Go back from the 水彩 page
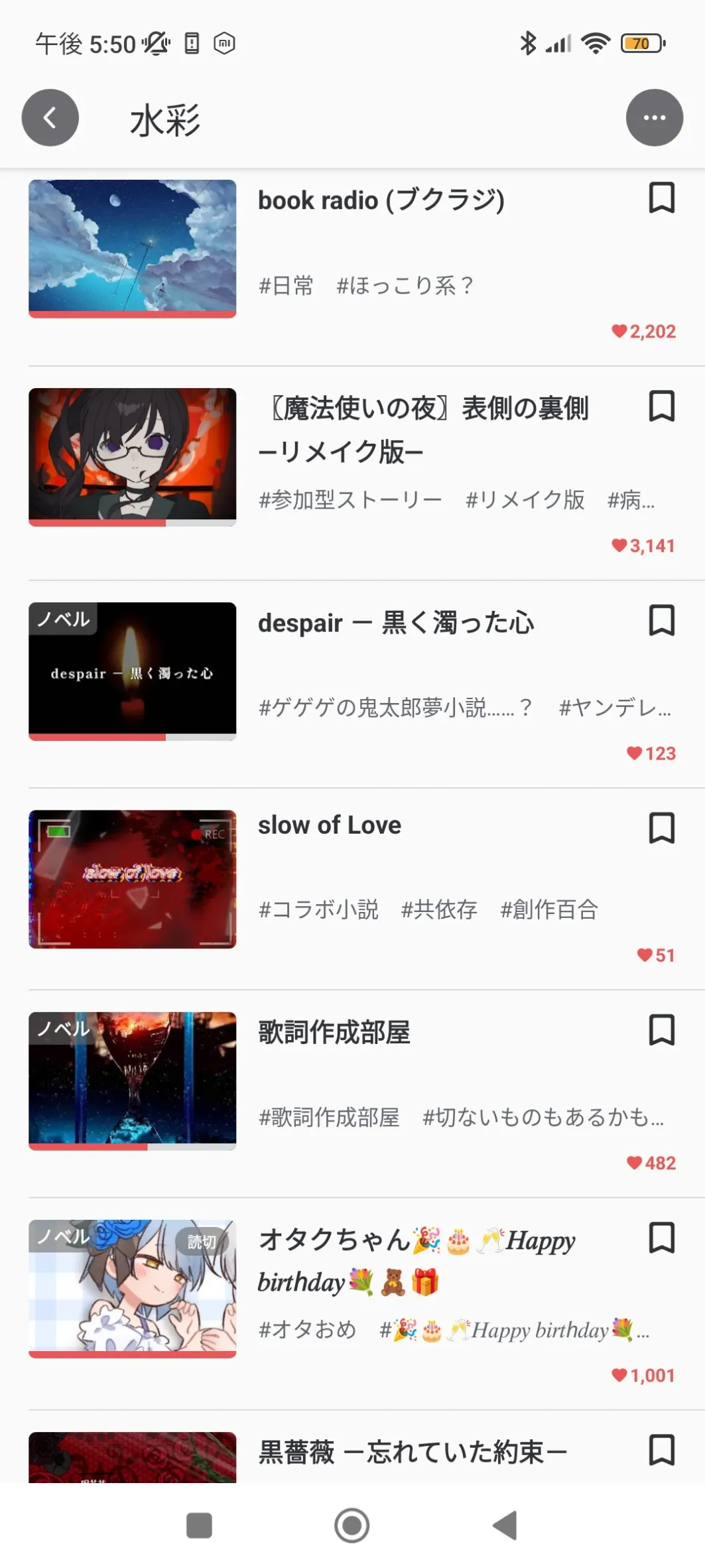 pyautogui.click(x=50, y=118)
